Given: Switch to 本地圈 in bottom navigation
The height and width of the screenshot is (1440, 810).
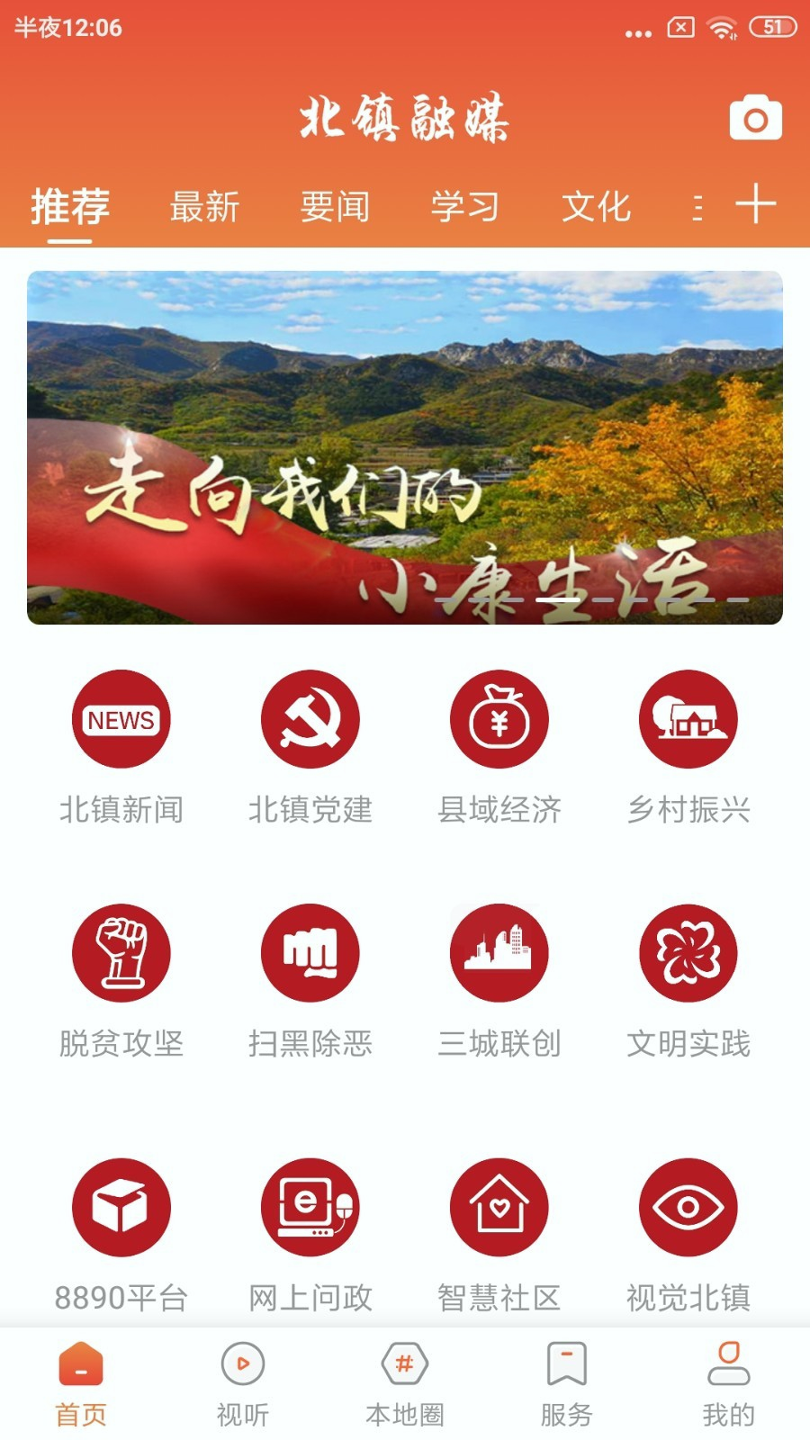Looking at the screenshot, I should [x=405, y=1385].
